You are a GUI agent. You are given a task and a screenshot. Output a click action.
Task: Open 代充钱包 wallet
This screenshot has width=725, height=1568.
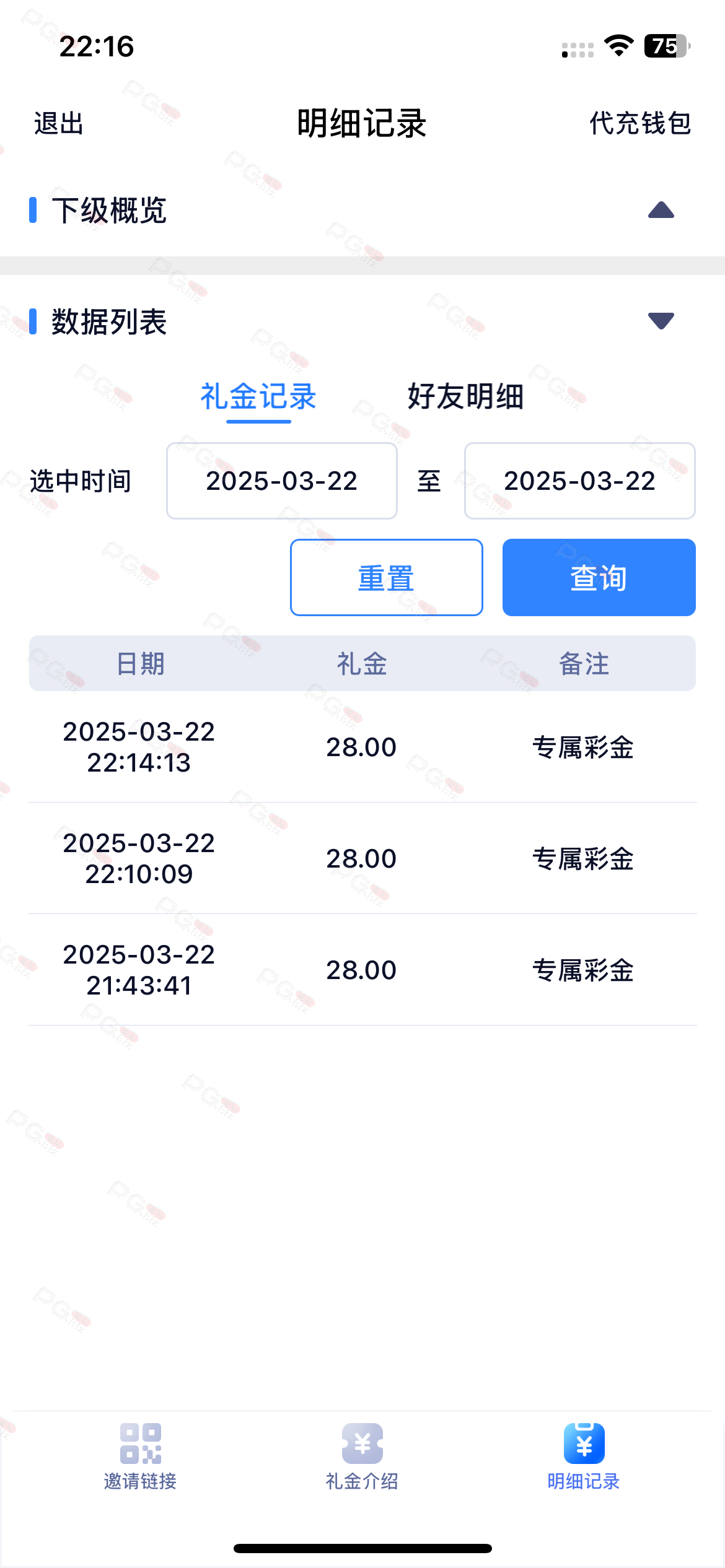click(640, 123)
